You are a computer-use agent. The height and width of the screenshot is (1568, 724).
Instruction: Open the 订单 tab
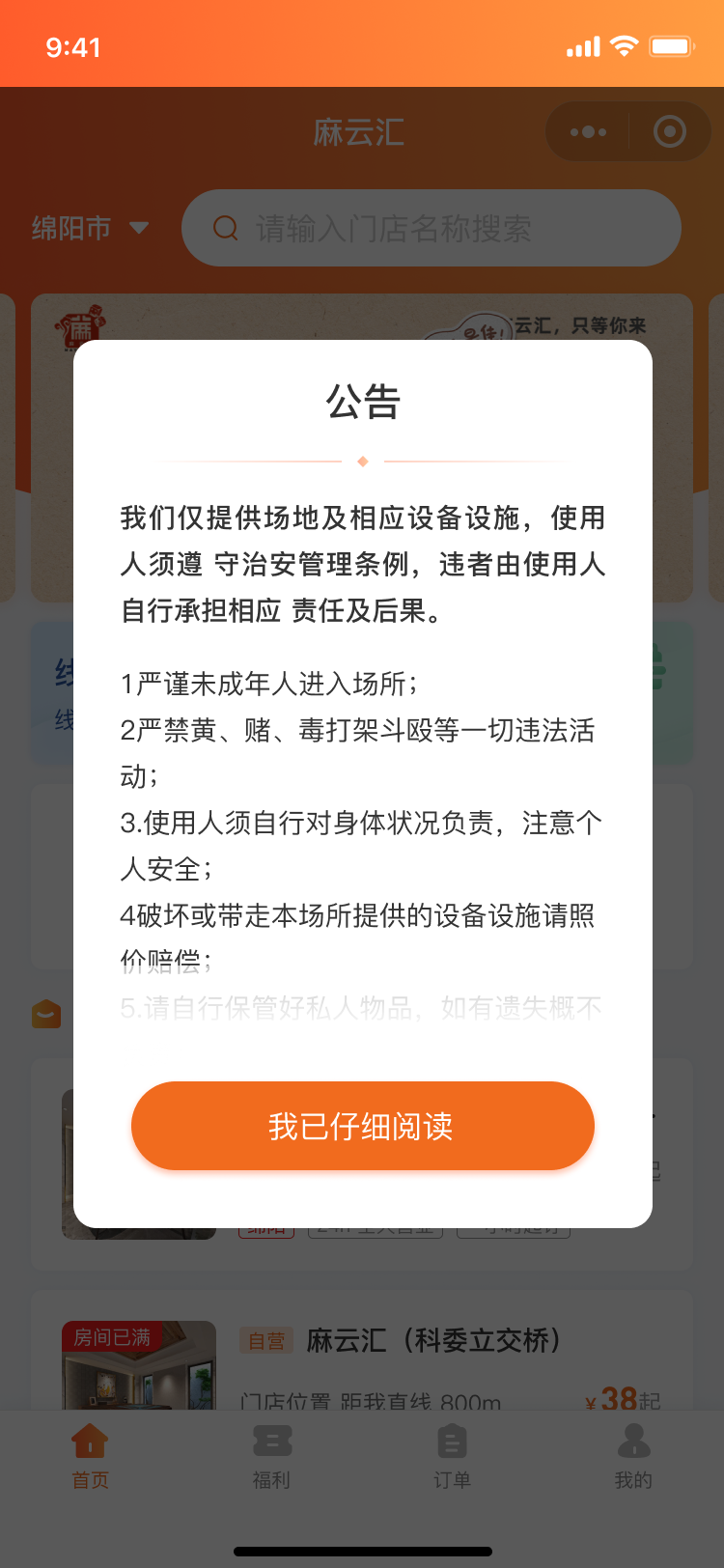point(452,1456)
